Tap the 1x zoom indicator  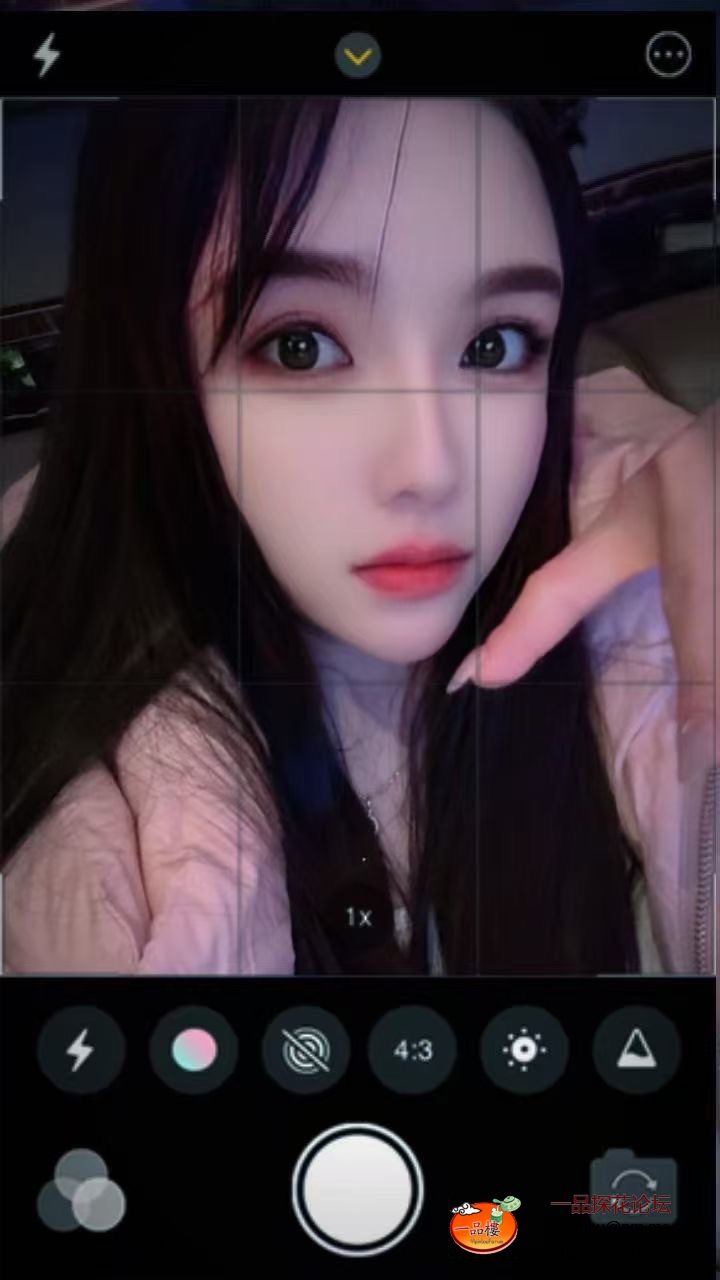tap(358, 916)
